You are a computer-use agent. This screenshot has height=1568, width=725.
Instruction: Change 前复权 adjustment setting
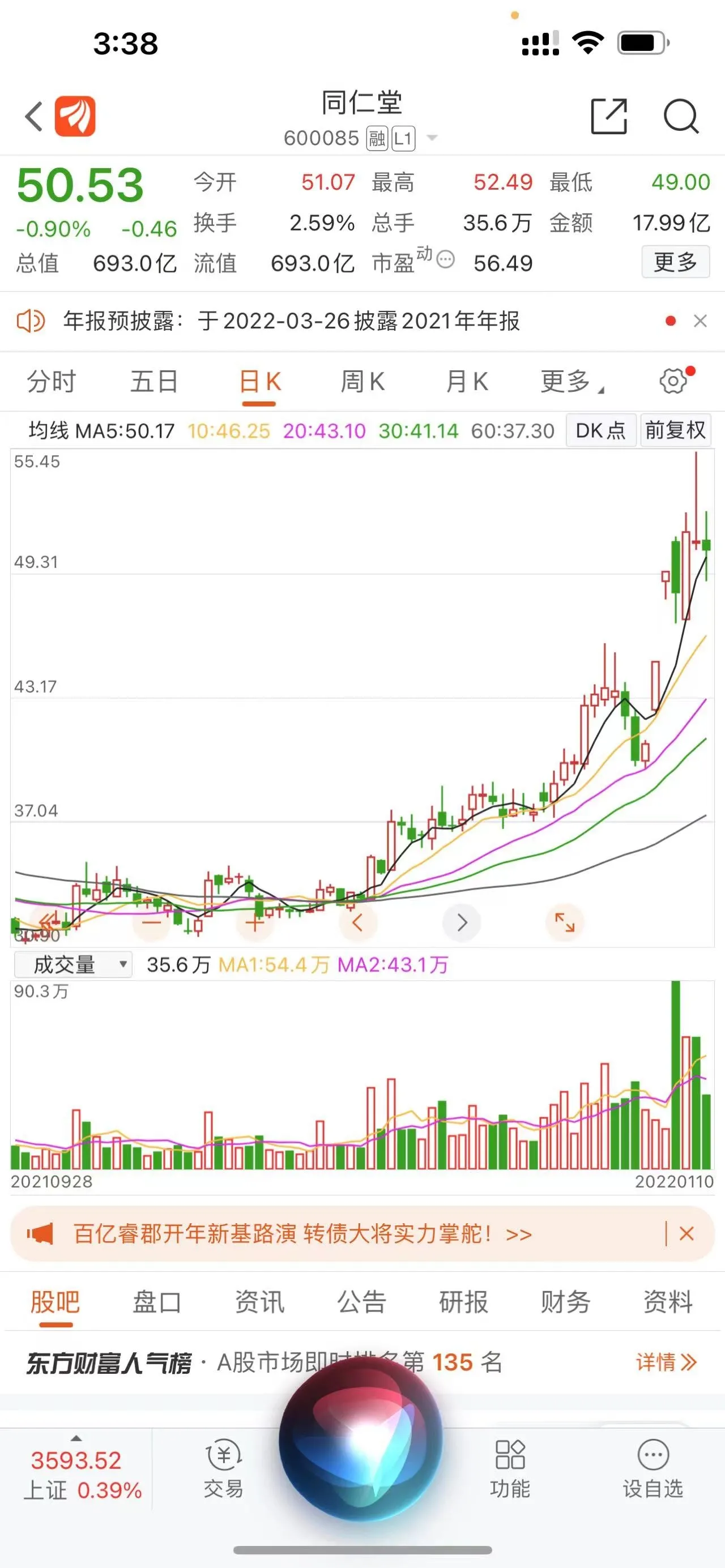[675, 431]
